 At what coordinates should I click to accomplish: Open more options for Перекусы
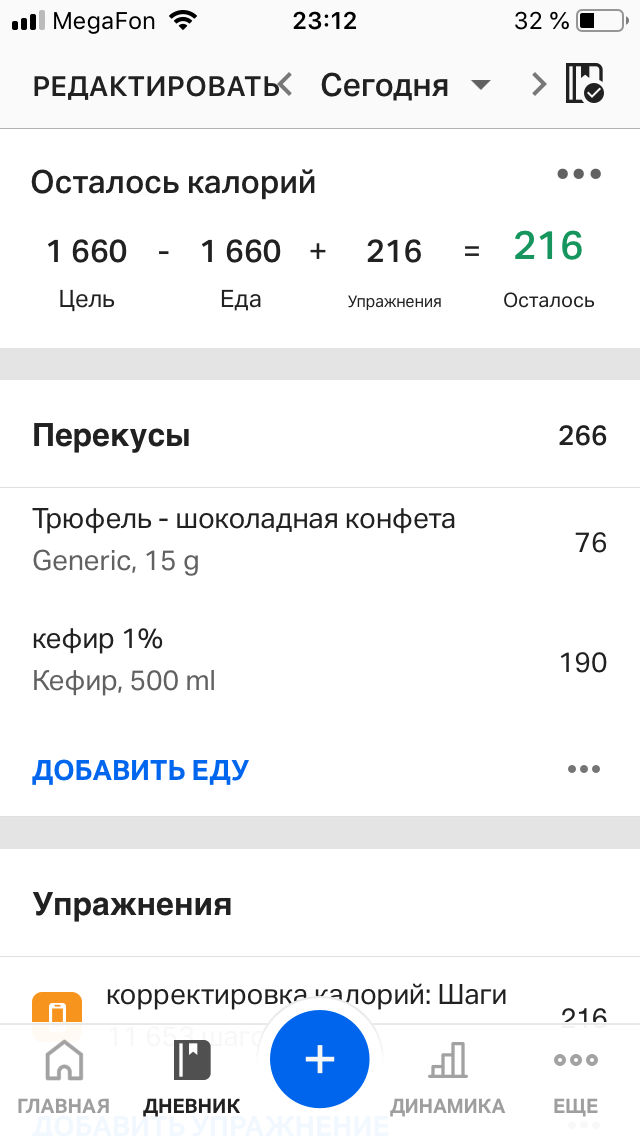583,769
